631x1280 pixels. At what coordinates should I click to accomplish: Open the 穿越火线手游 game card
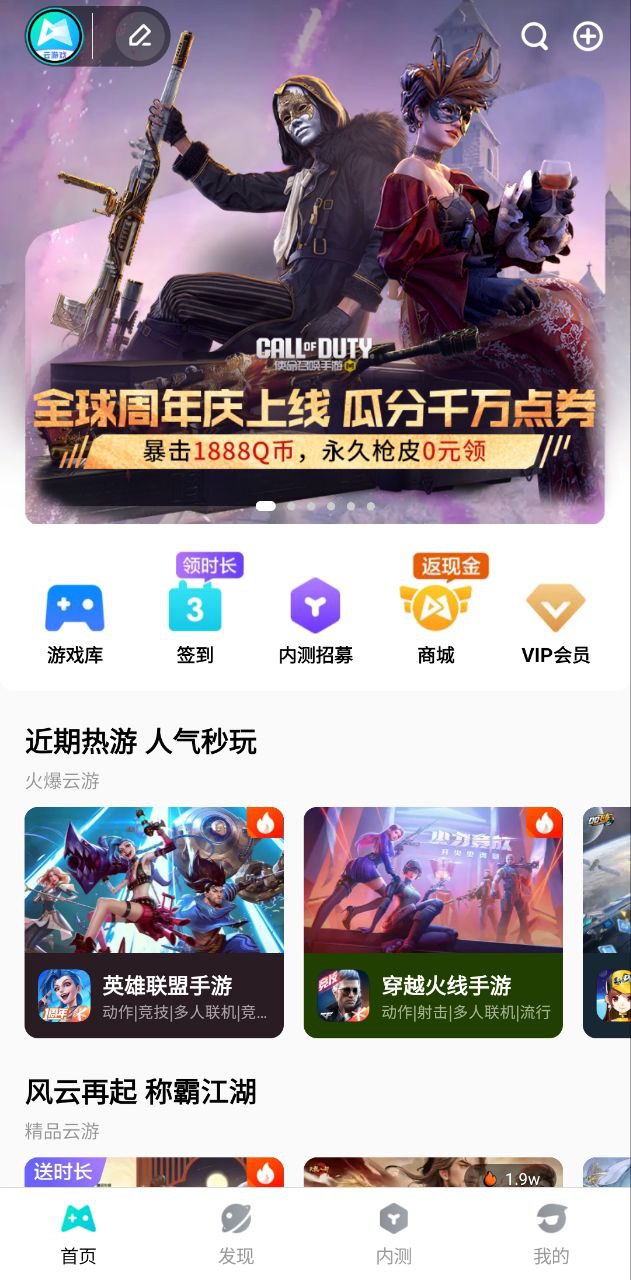pos(433,922)
